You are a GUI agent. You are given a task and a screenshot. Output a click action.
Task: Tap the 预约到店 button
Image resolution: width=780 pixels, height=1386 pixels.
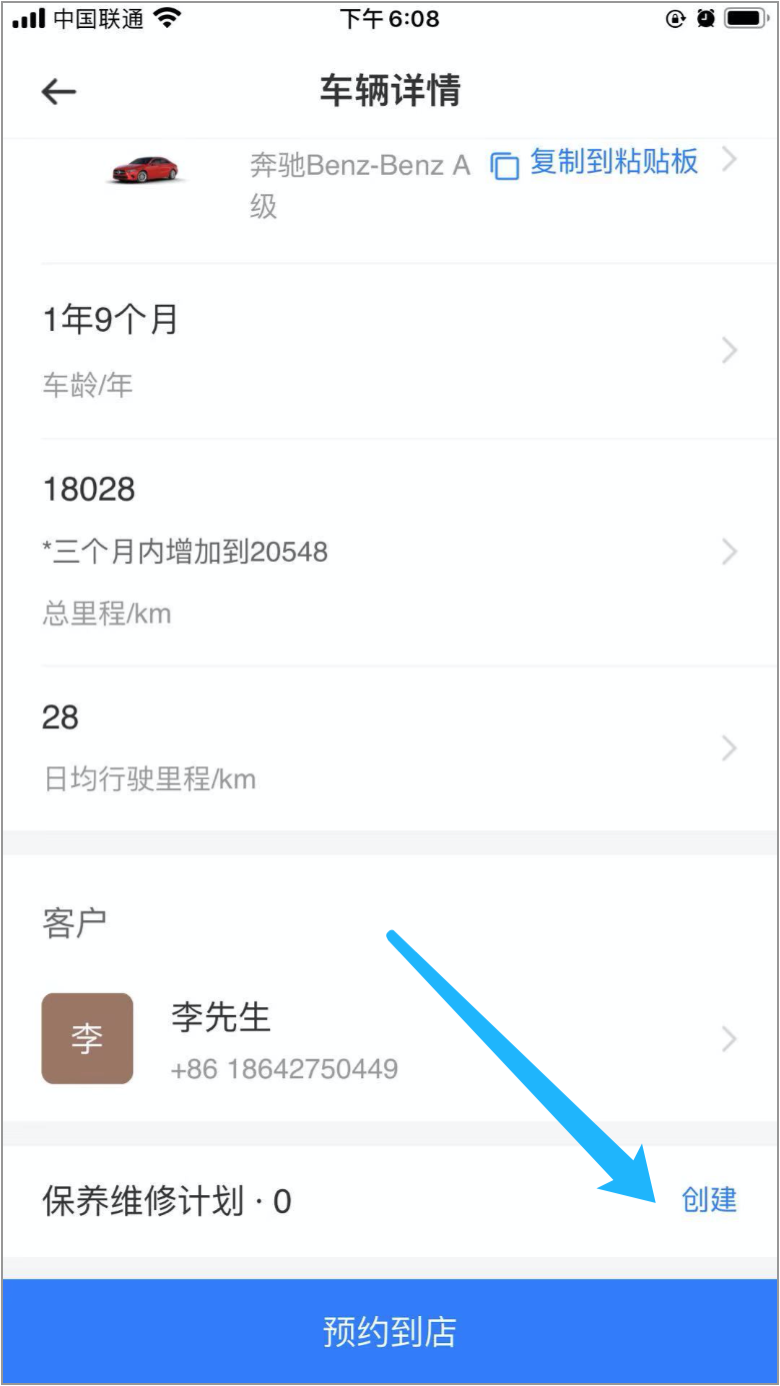click(x=390, y=1332)
